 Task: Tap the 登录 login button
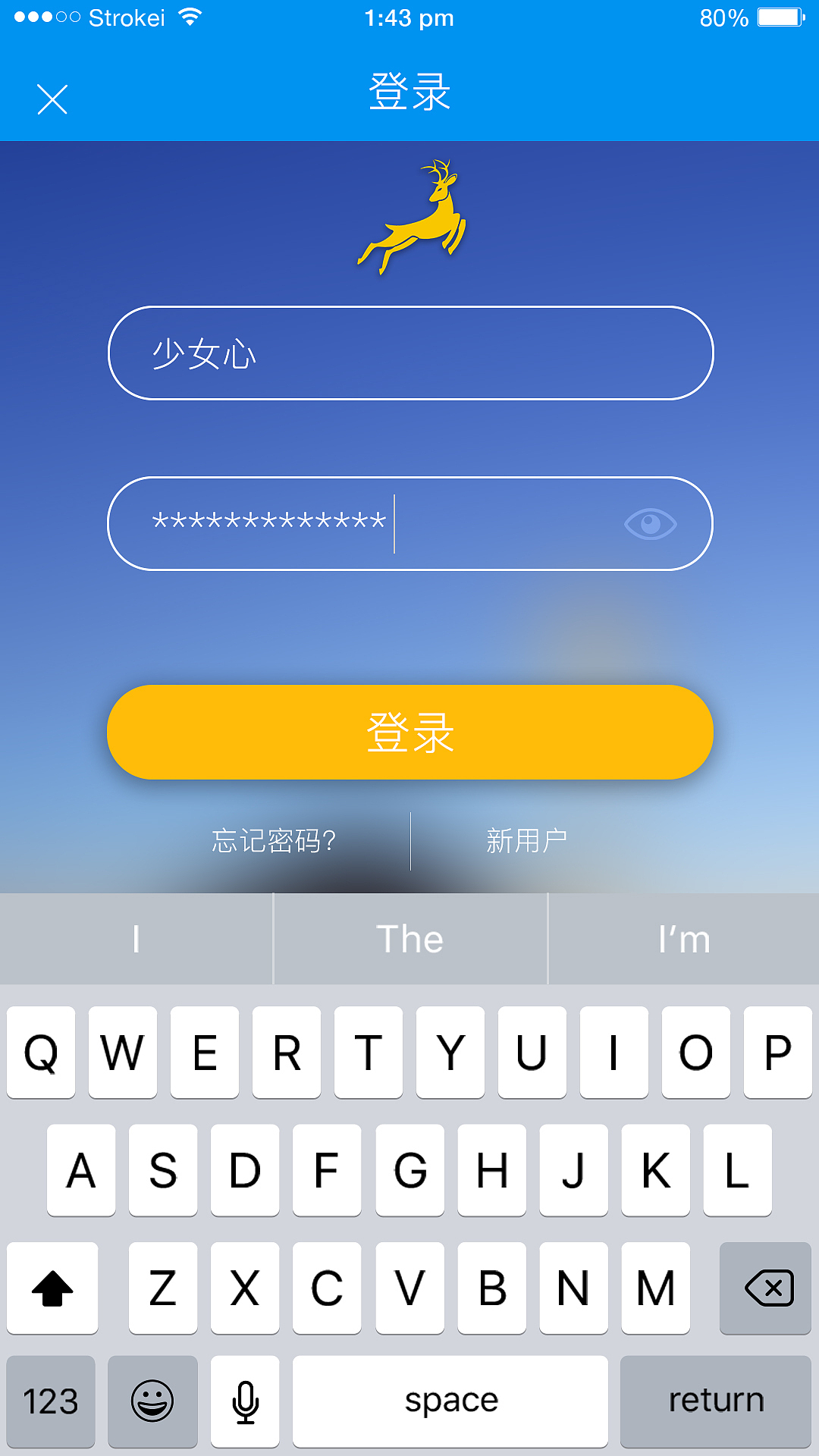(409, 732)
